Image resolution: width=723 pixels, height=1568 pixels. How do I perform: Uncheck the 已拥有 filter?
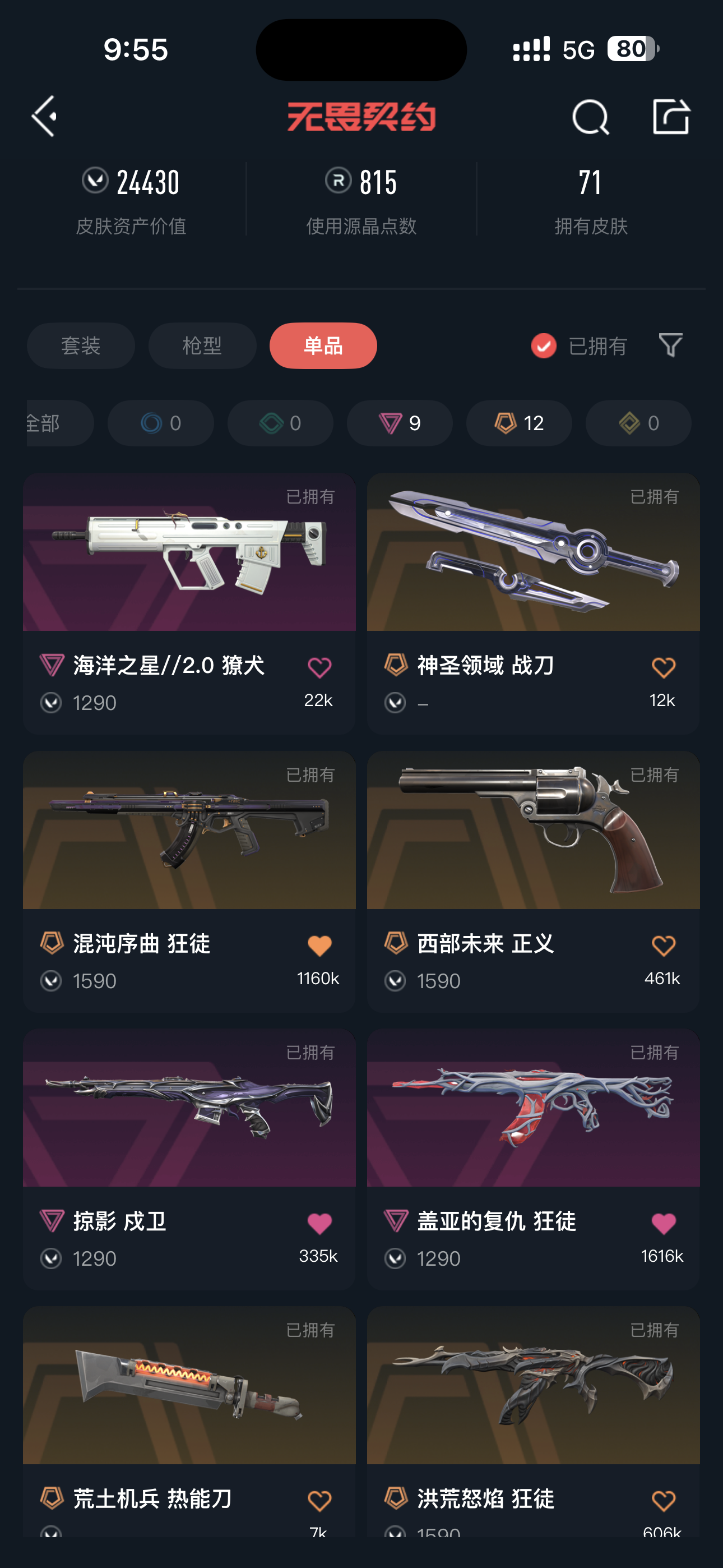tap(544, 346)
